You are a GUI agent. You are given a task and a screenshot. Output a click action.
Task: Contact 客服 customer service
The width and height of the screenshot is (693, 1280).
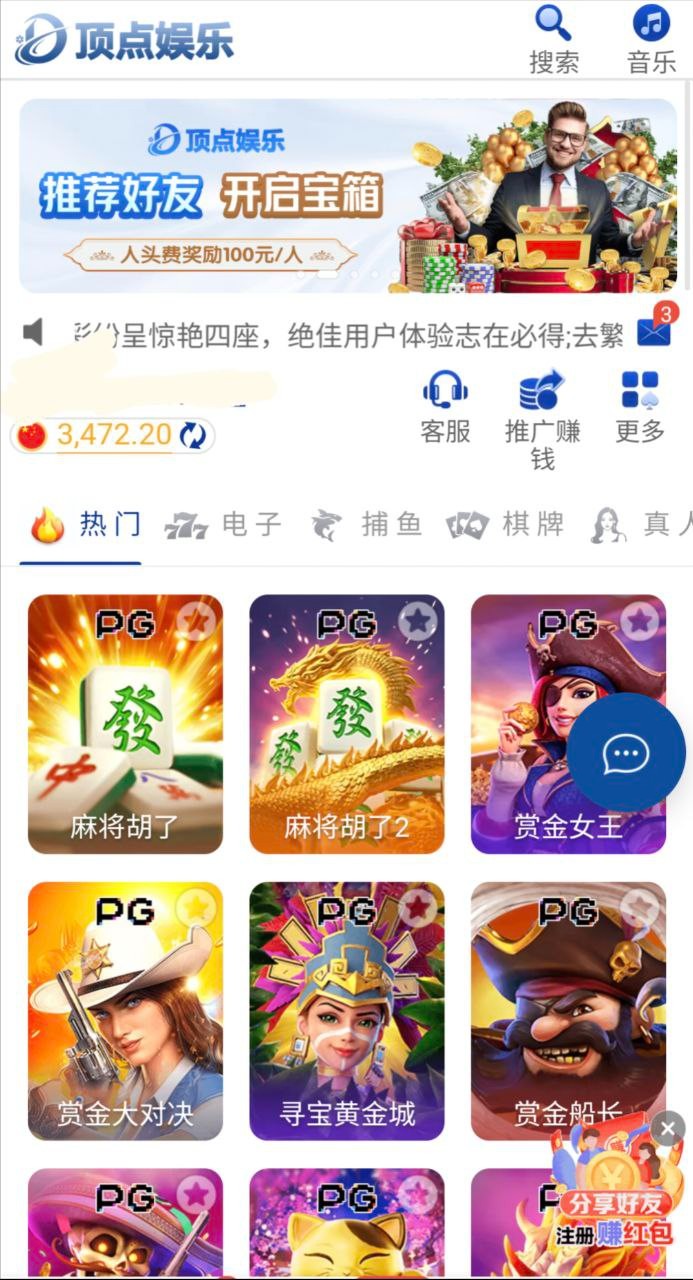point(445,407)
